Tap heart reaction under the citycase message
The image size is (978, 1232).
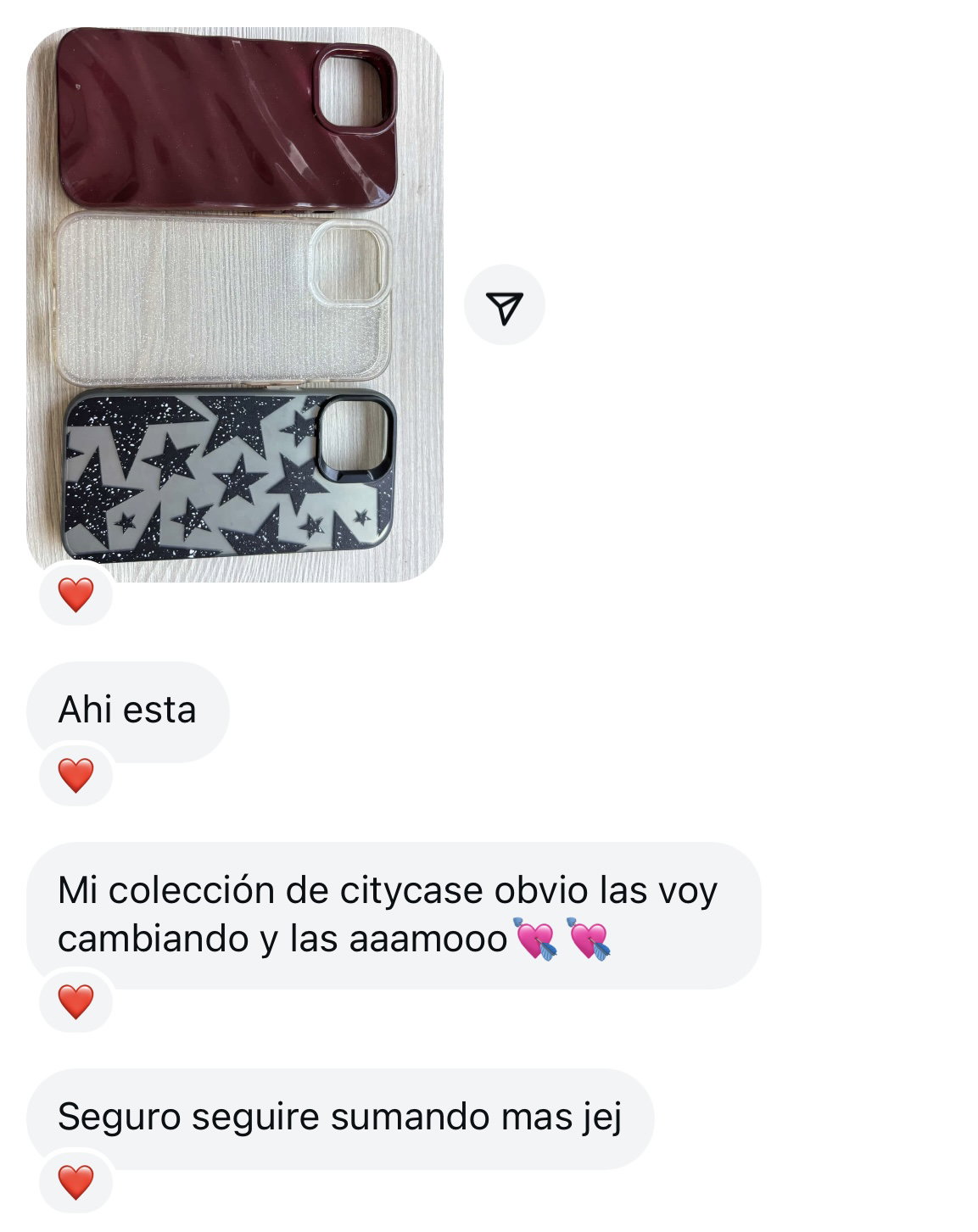tap(75, 1001)
